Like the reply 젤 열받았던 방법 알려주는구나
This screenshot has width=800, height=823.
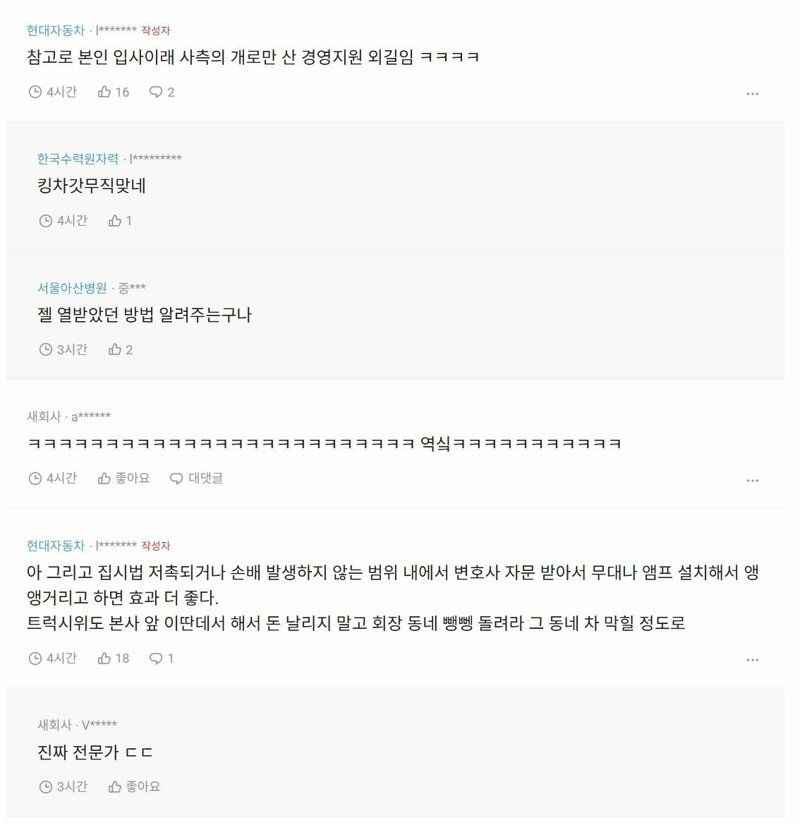point(120,349)
